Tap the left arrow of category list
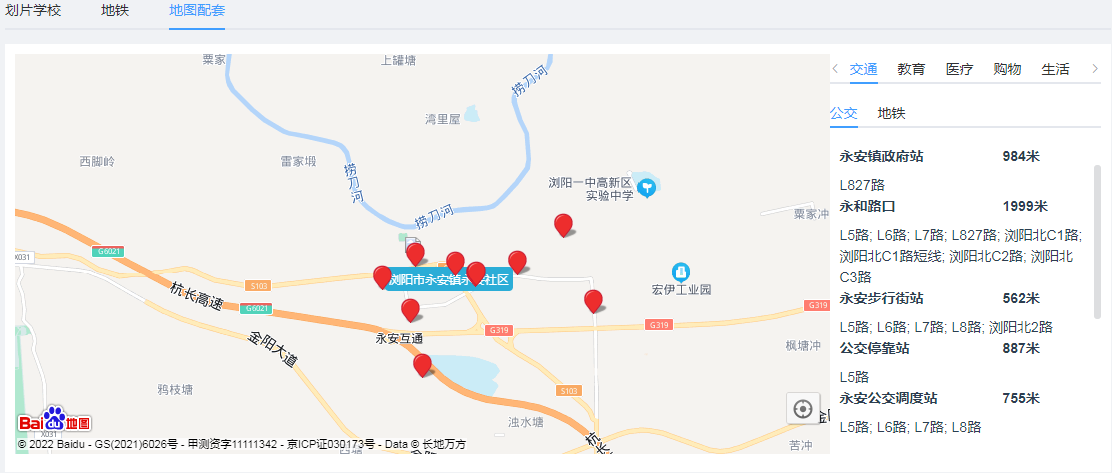 (835, 69)
